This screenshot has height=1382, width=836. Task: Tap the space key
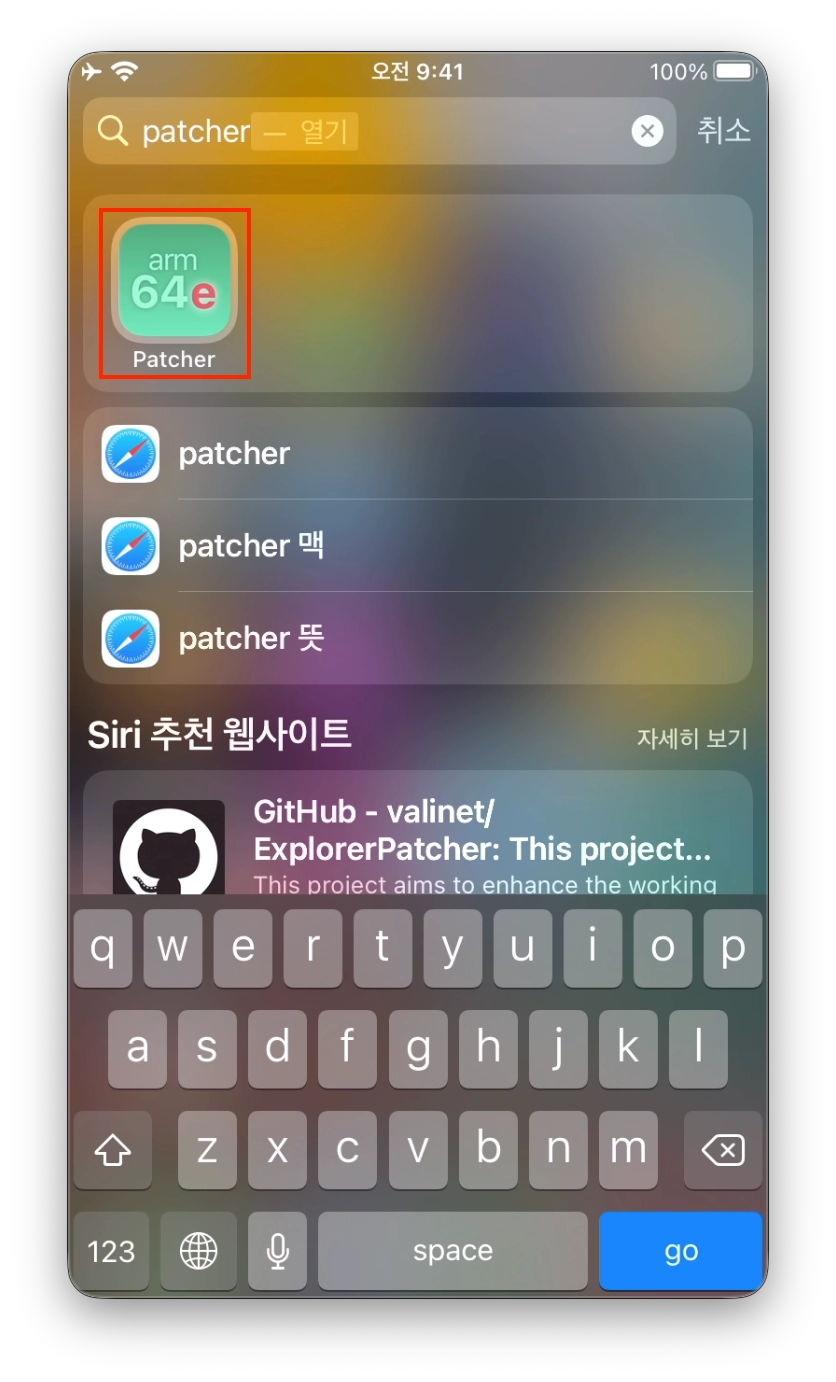(453, 1251)
